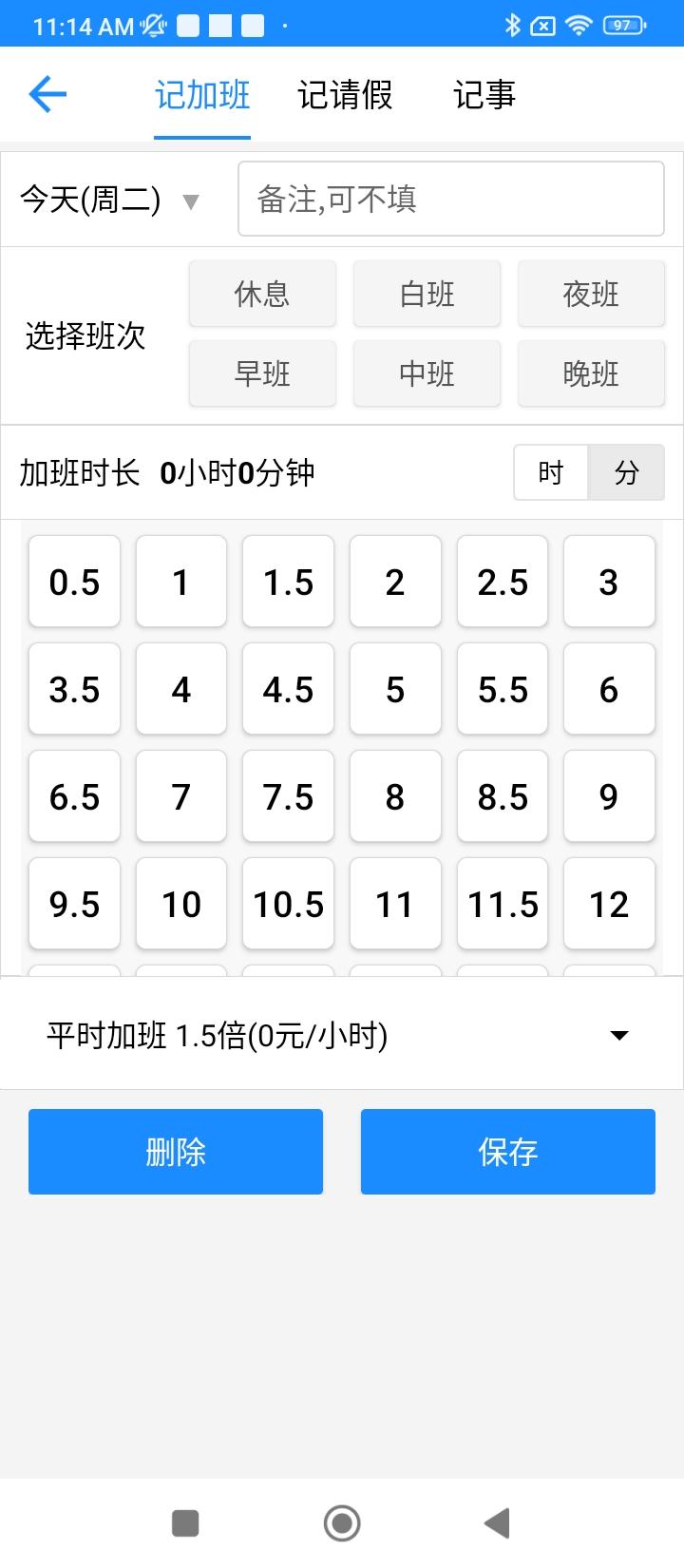Switch overtime unit to 时
The width and height of the screenshot is (684, 1568).
(550, 472)
